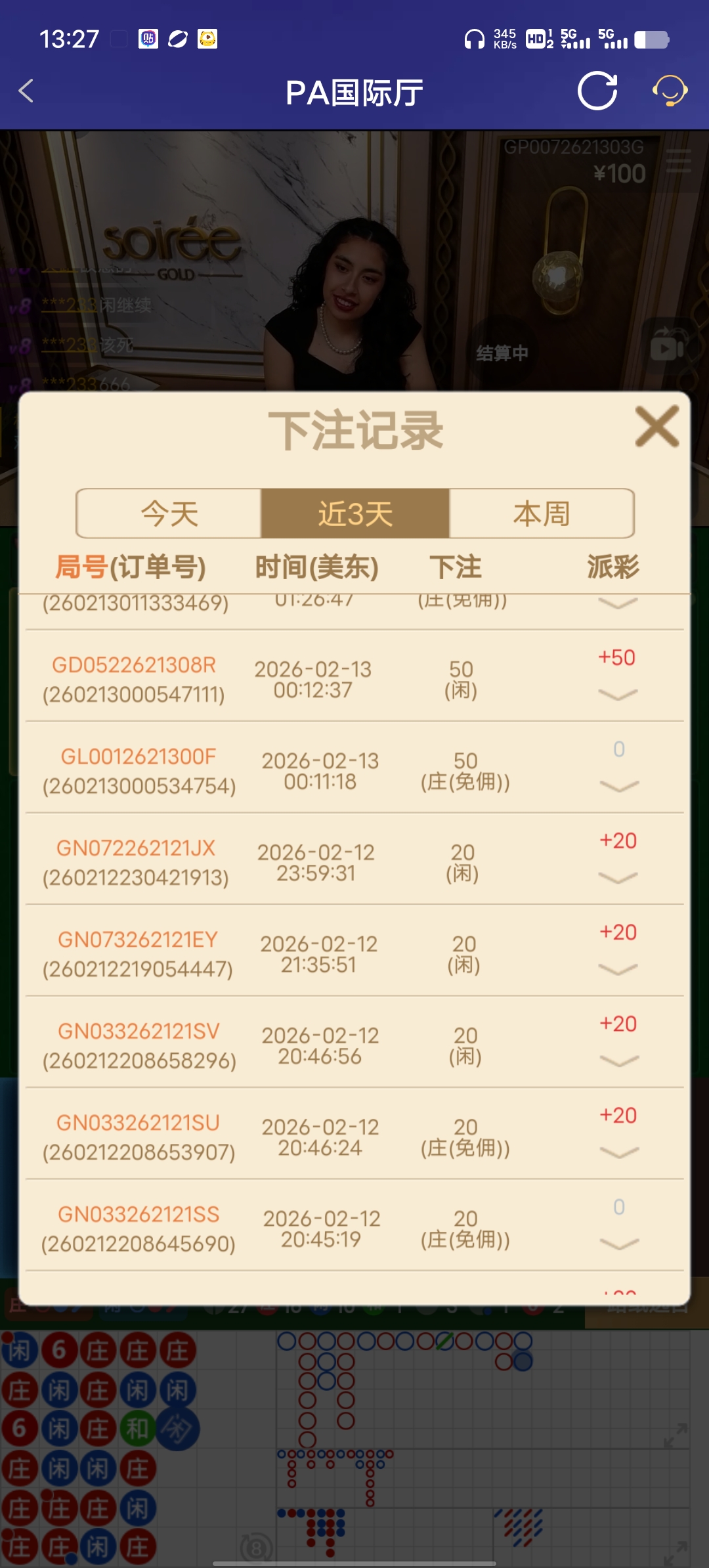Image resolution: width=709 pixels, height=1568 pixels.
Task: Tap the ¥100 balance display
Action: (x=618, y=172)
